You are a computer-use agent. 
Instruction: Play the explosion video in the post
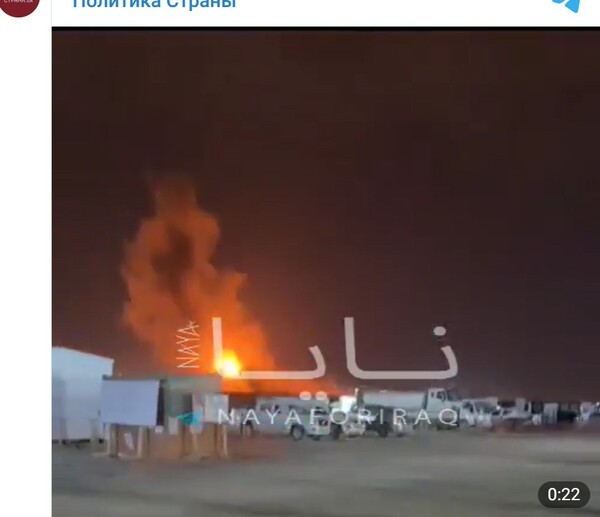(325, 270)
